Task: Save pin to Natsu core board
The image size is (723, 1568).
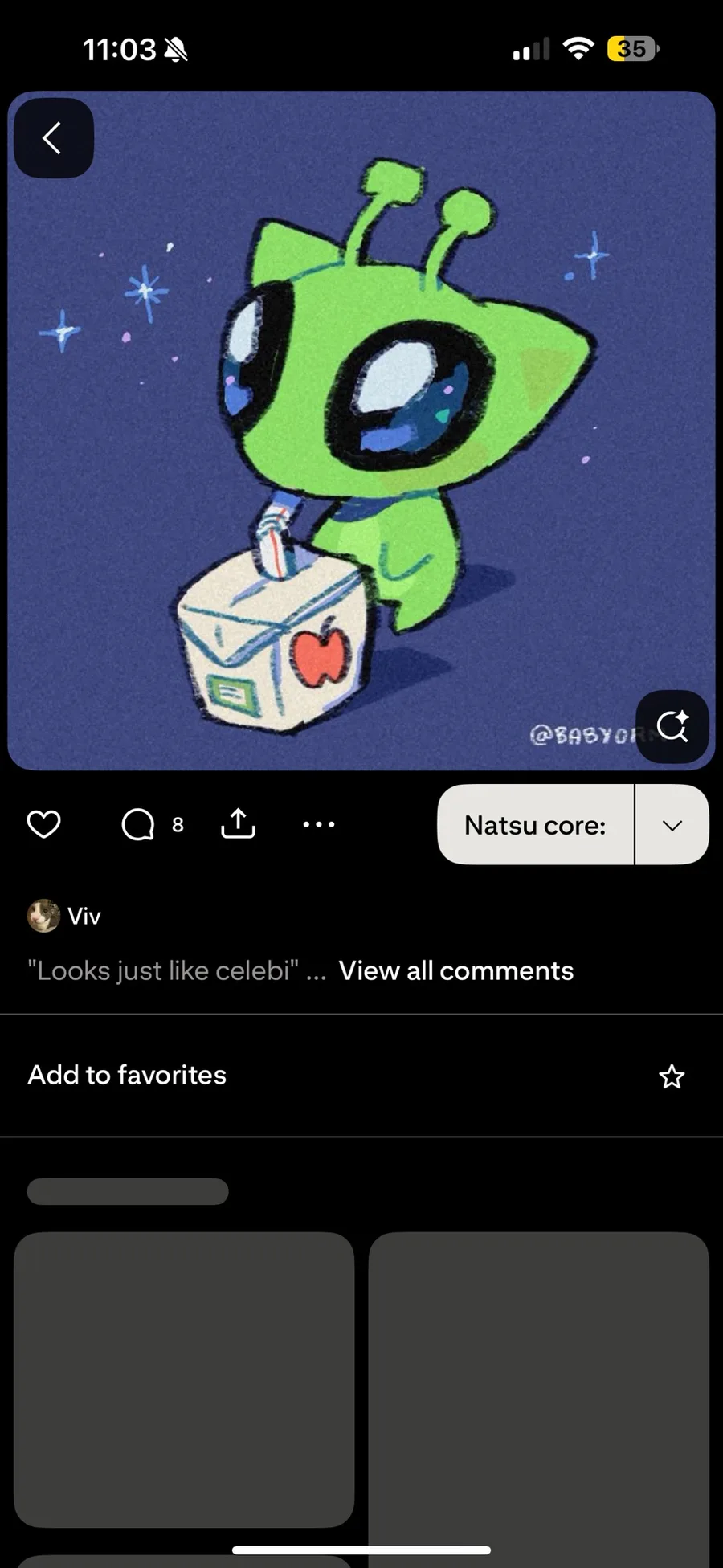Action: (535, 825)
